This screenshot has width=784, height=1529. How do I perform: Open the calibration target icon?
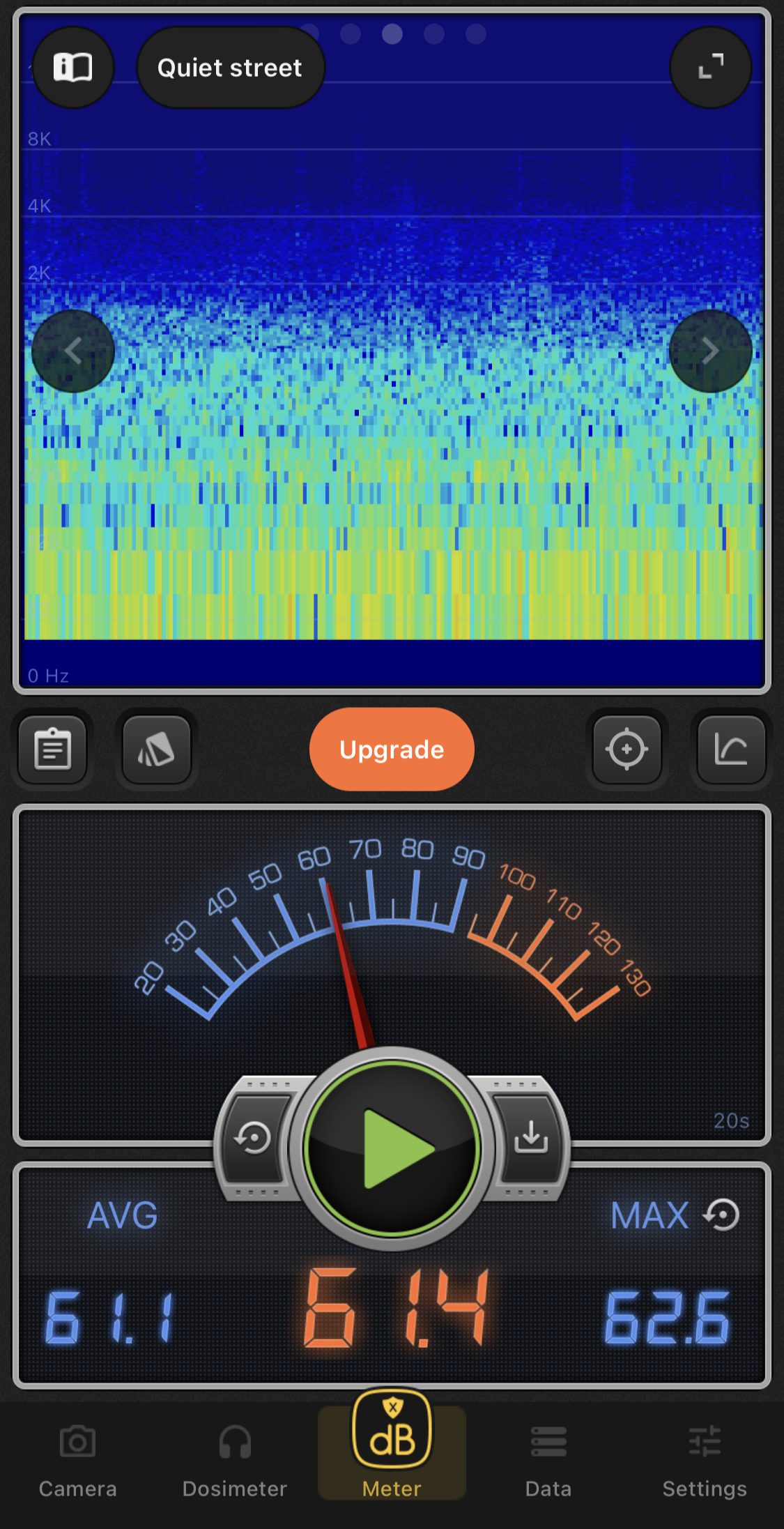click(627, 750)
